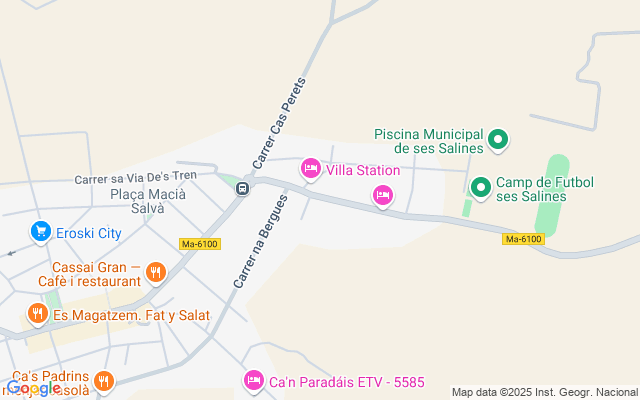
Task: Tap the bus stop icon near Plaça Macià Salvà
Action: (x=242, y=187)
